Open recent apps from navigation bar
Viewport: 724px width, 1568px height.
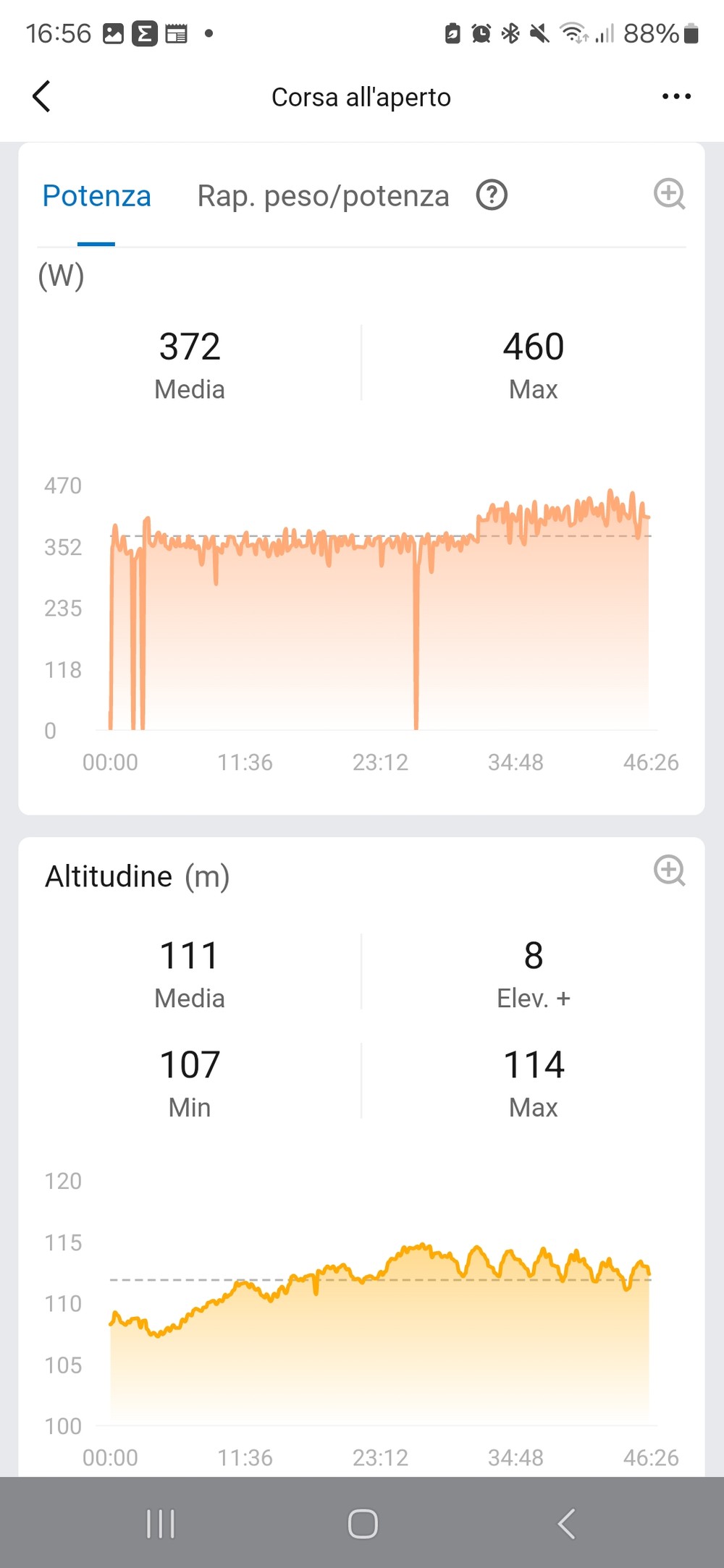click(160, 1523)
